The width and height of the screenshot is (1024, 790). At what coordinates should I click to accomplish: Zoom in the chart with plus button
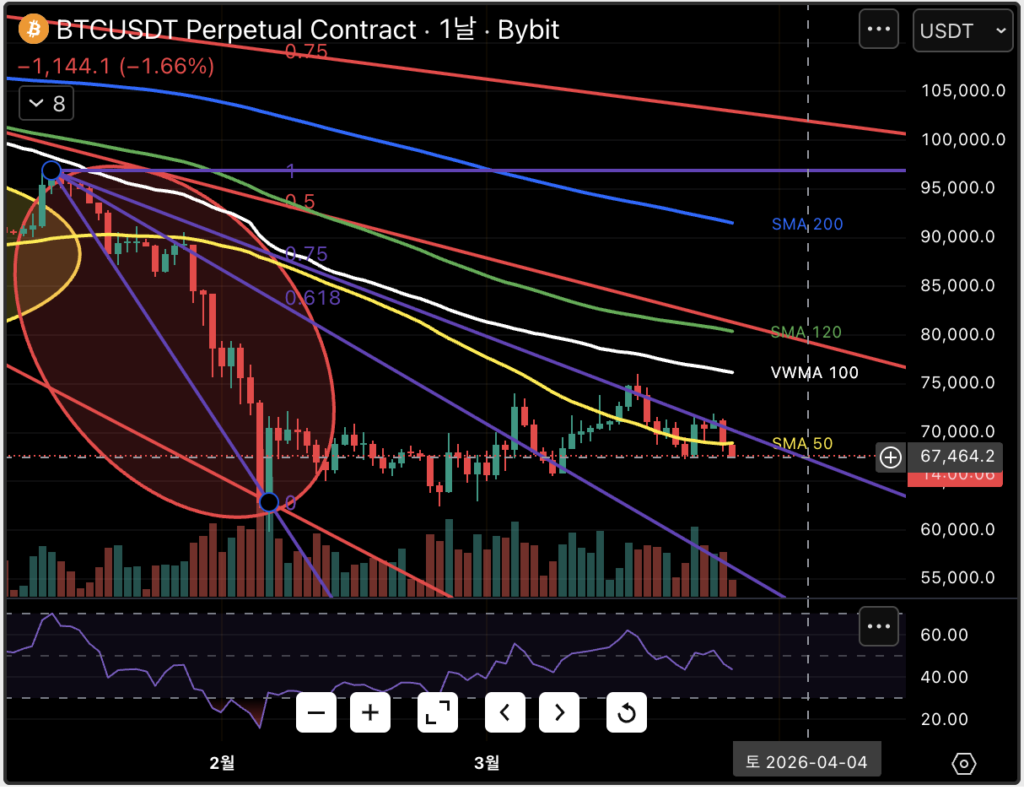(x=370, y=713)
